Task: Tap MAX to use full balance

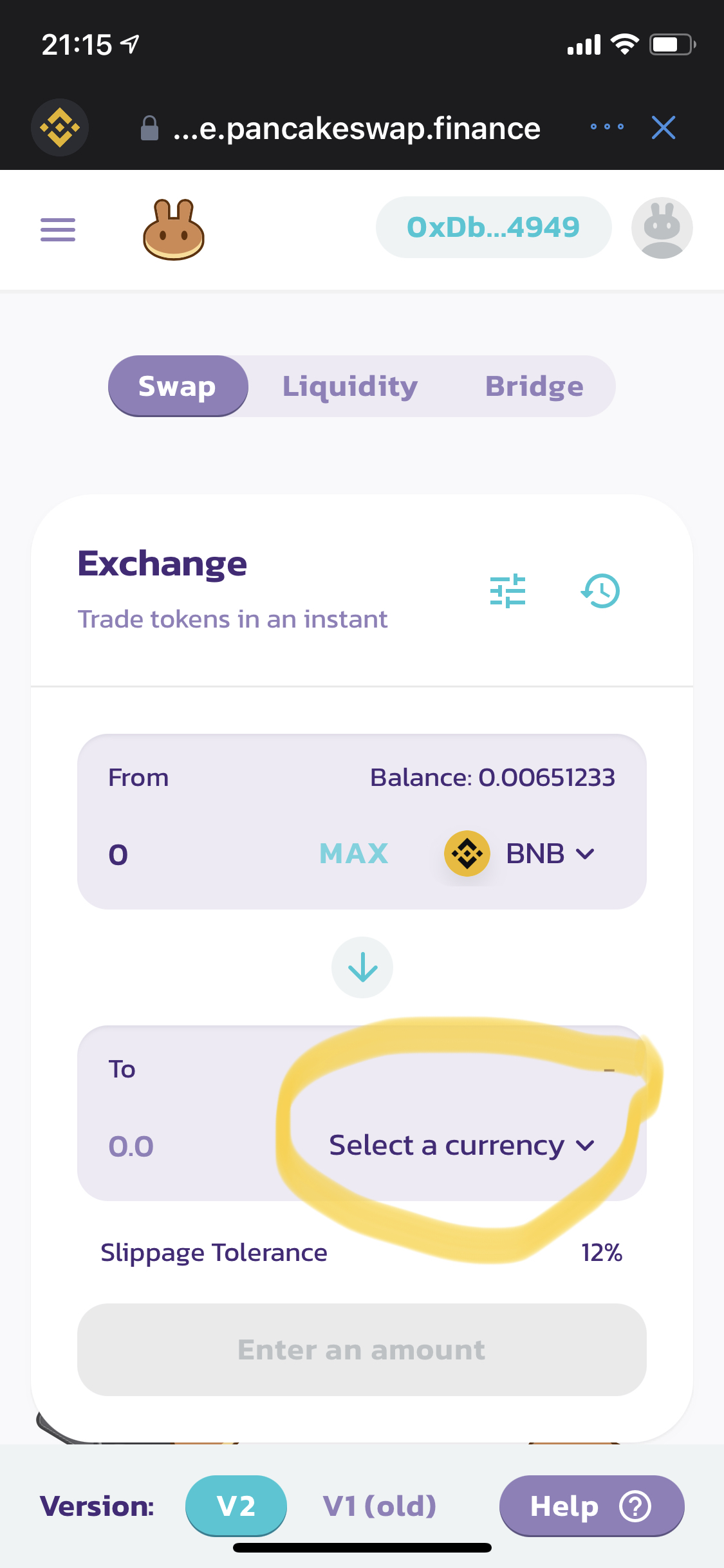Action: pyautogui.click(x=354, y=854)
